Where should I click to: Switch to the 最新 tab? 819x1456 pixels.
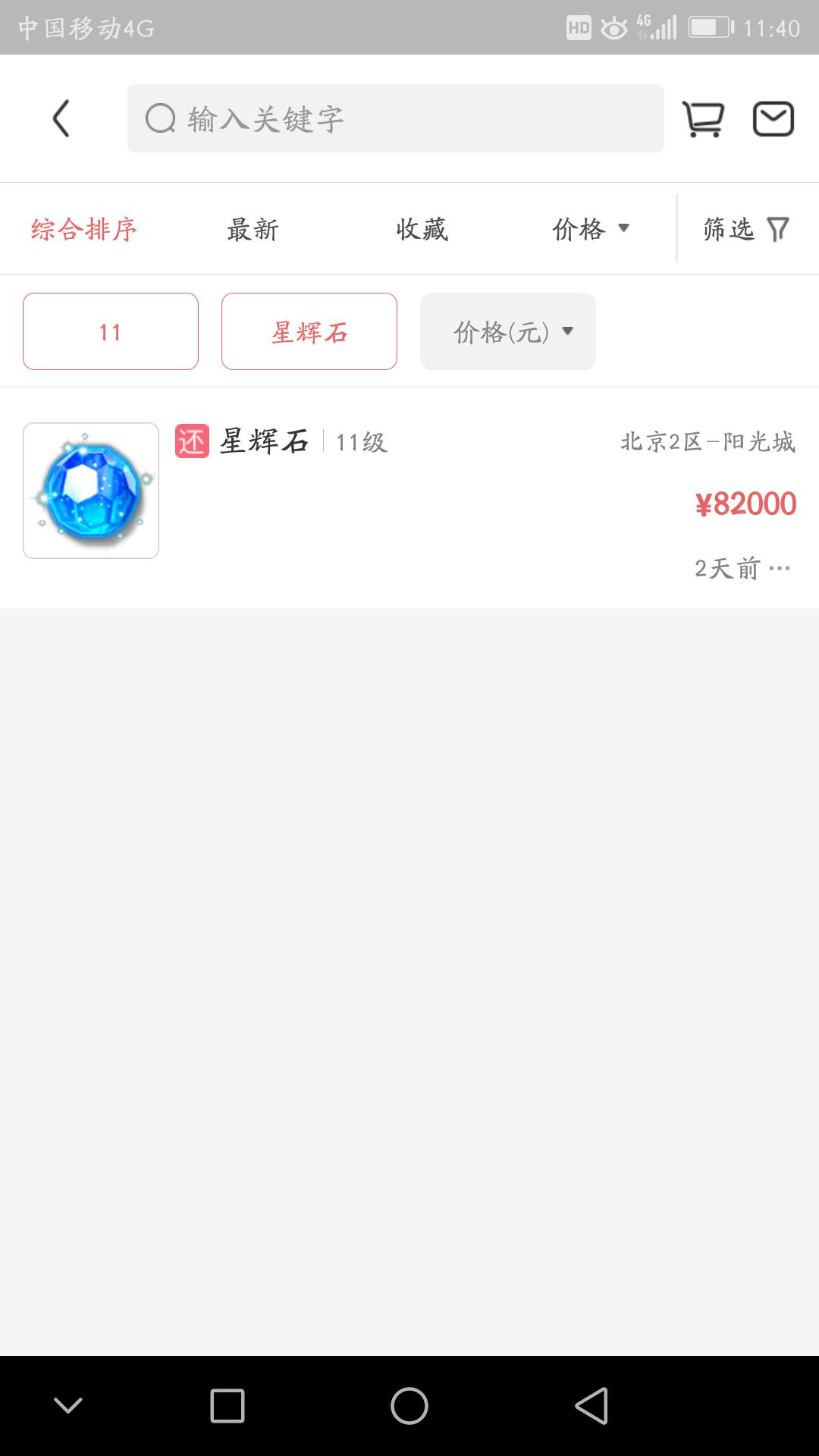(x=253, y=228)
